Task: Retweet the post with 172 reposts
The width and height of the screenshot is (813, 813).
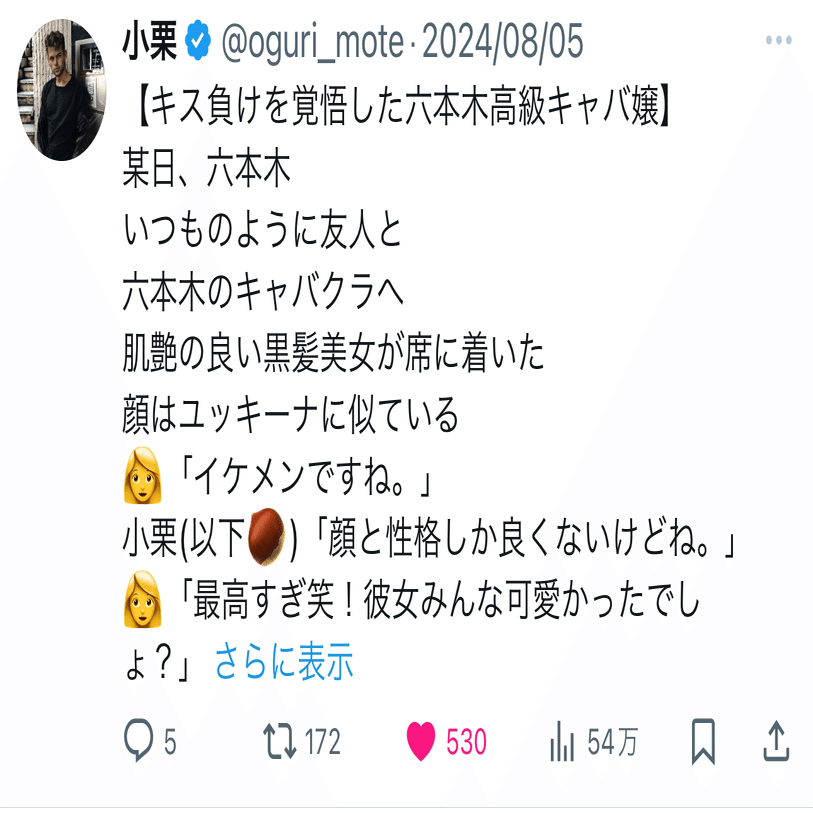Action: click(x=280, y=742)
